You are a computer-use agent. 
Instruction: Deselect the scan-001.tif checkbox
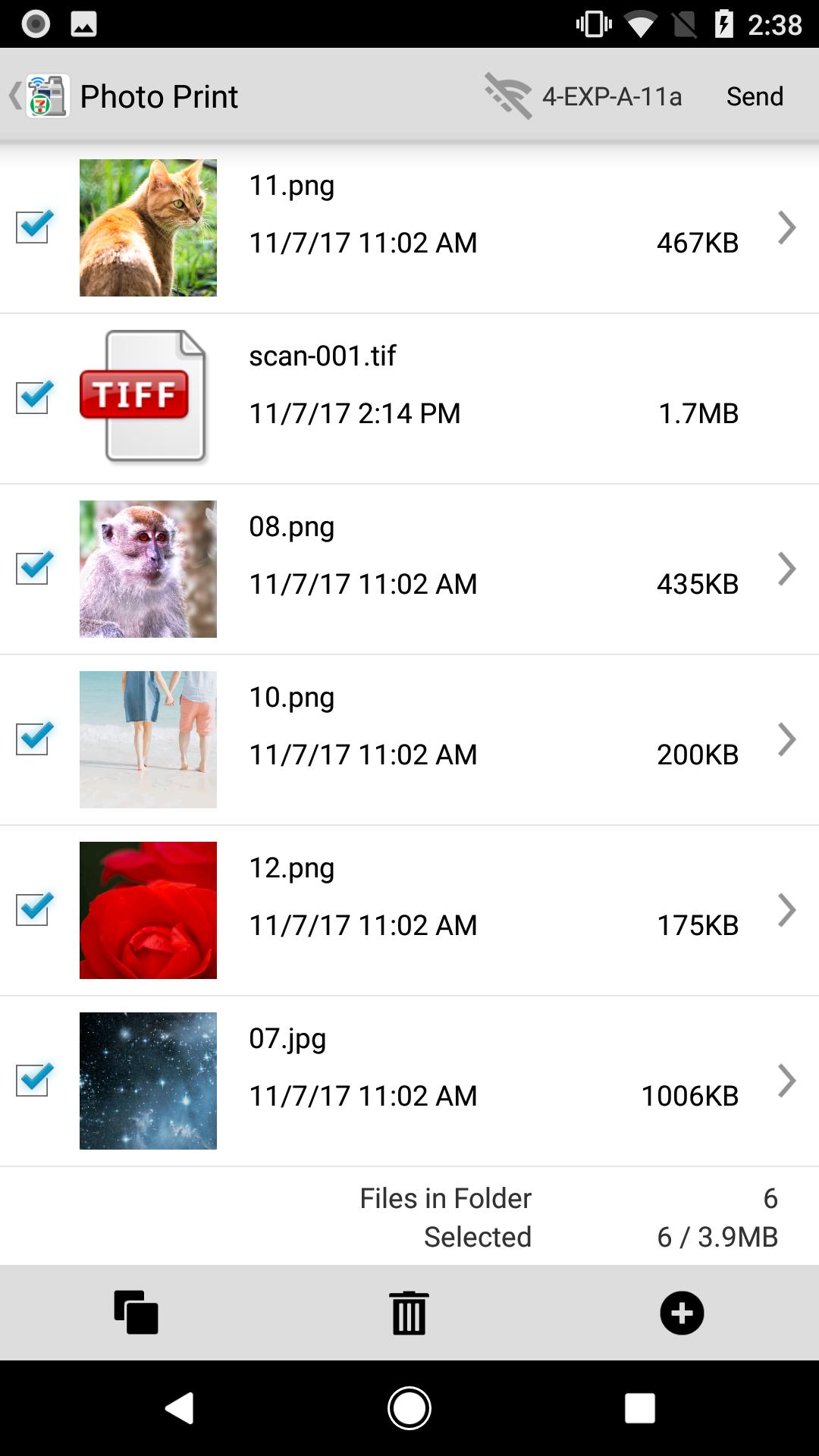[33, 397]
